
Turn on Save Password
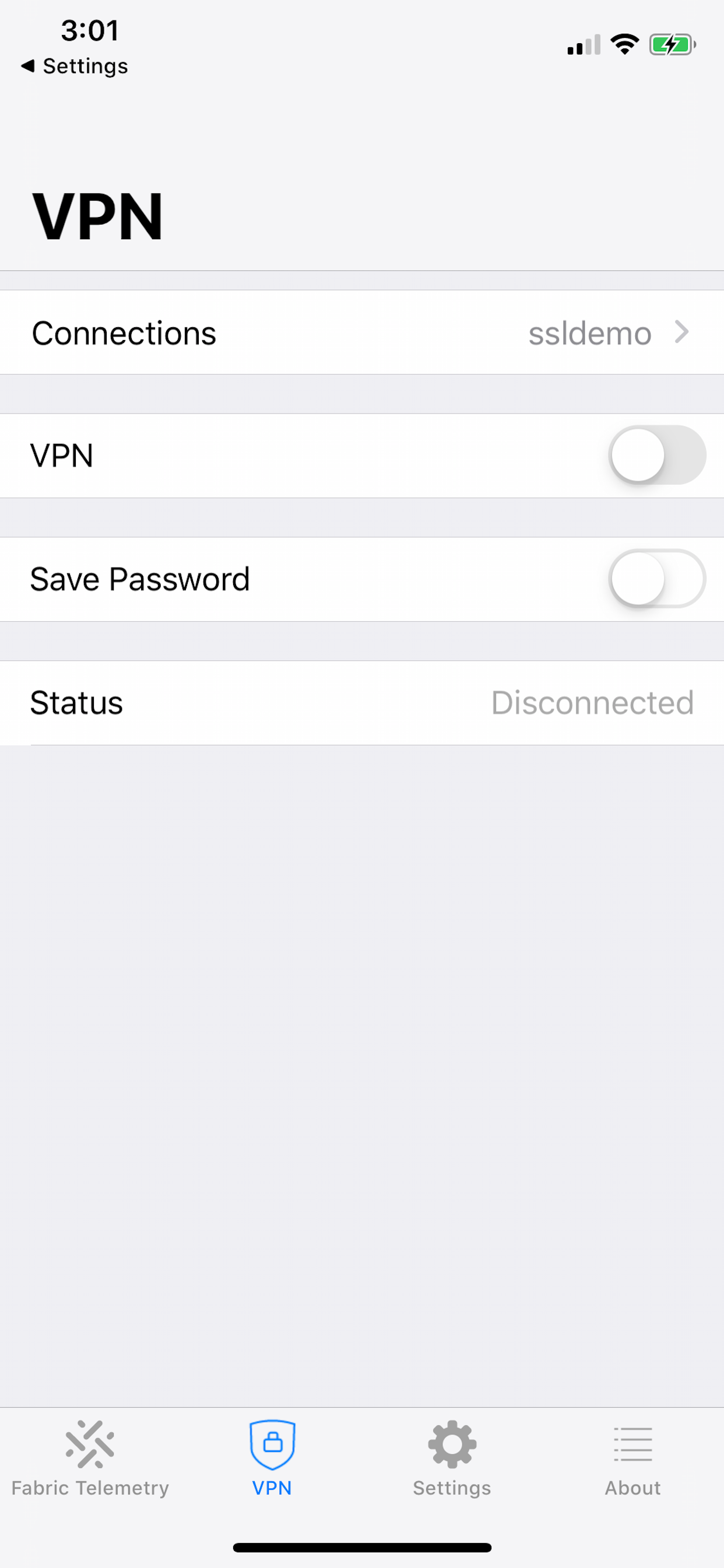pos(657,579)
